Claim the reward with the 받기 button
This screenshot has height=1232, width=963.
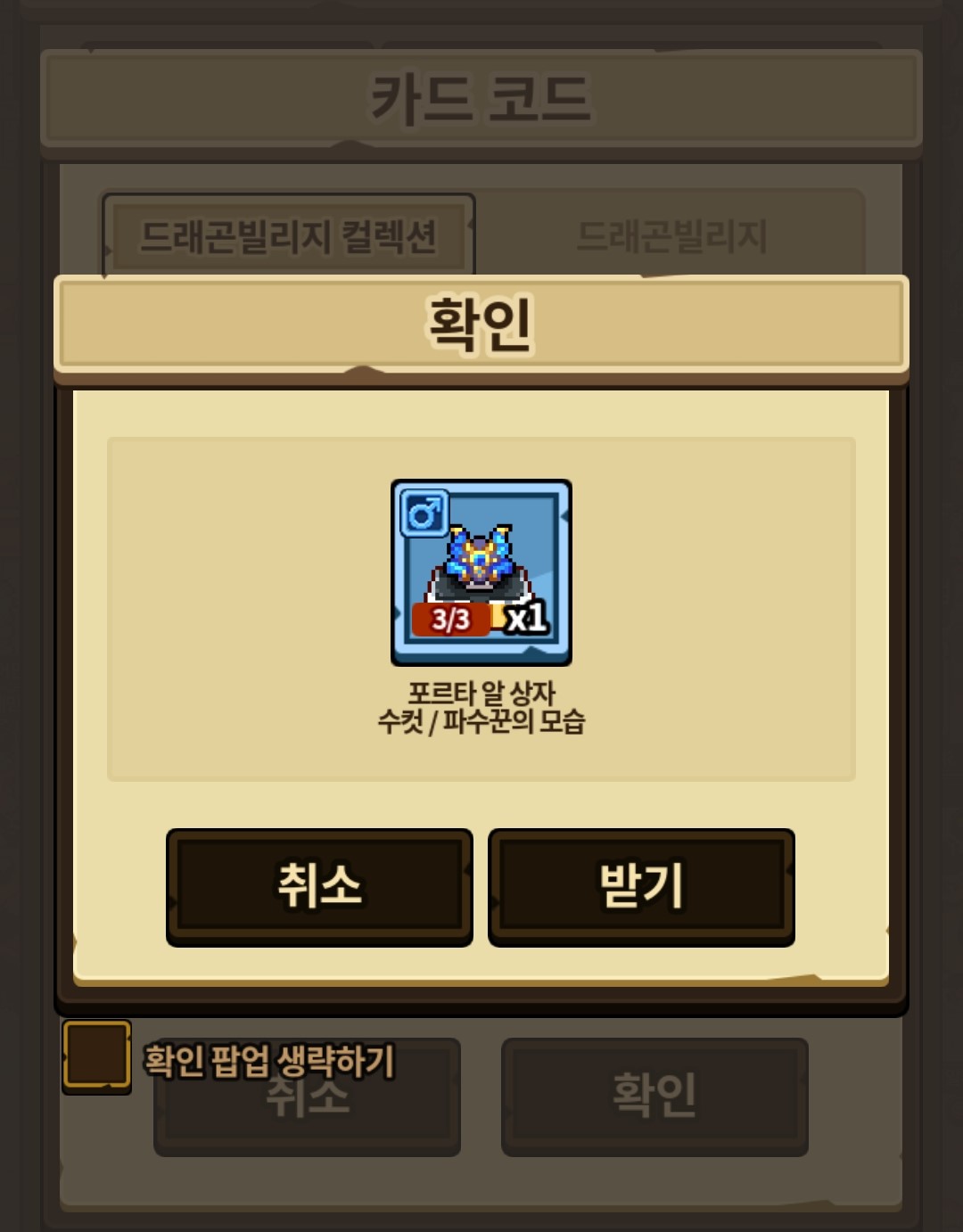641,886
